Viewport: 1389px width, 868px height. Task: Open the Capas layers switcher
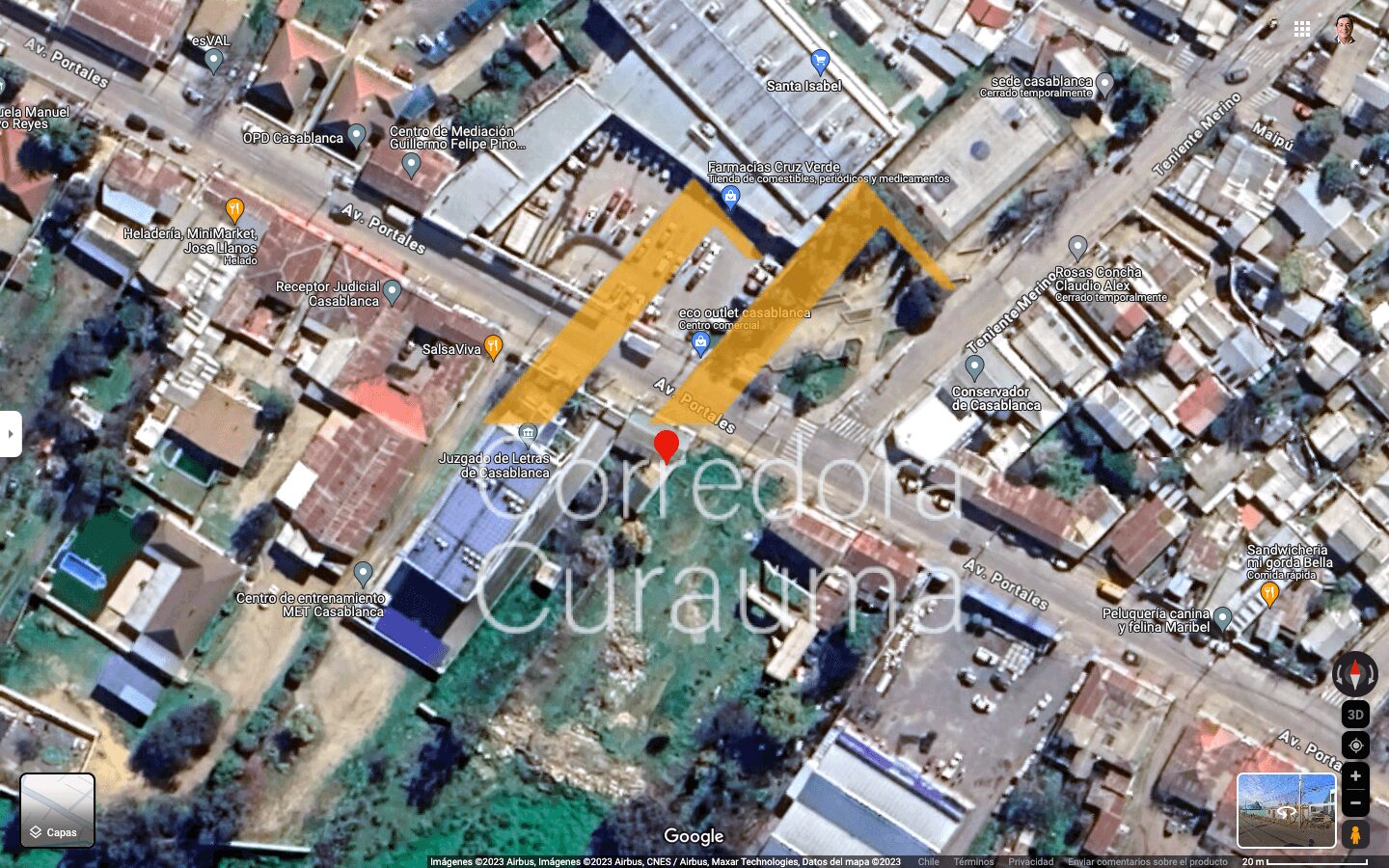(x=58, y=810)
